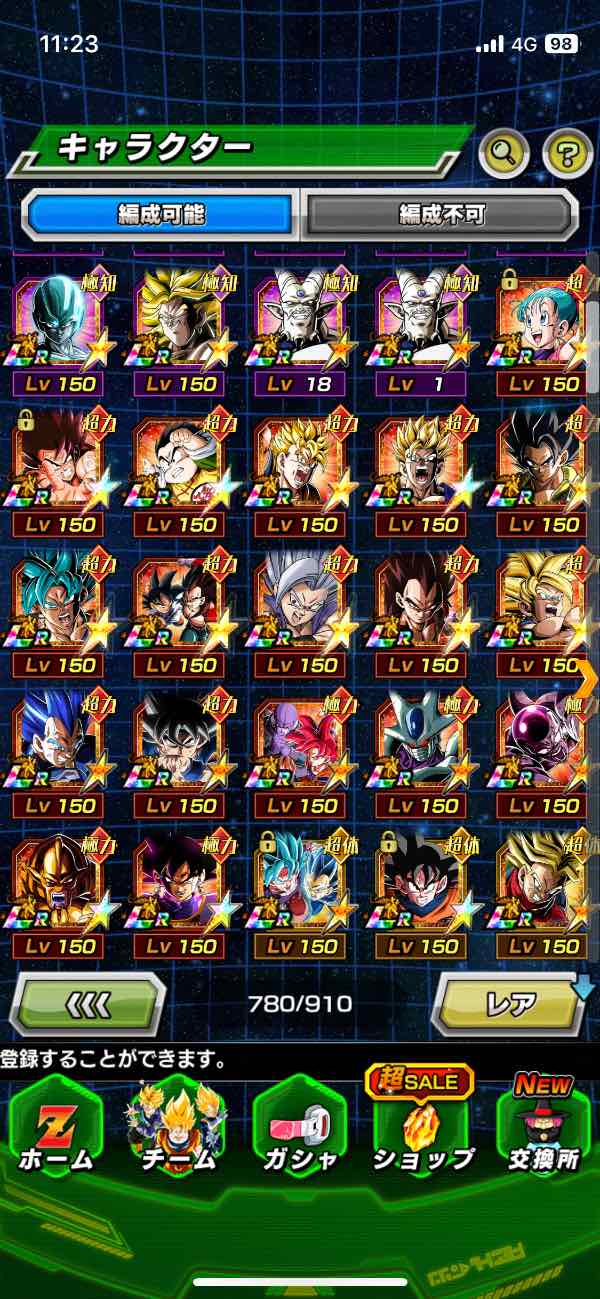Tap the orange right-edge arrow
600x1299 pixels.
586,678
